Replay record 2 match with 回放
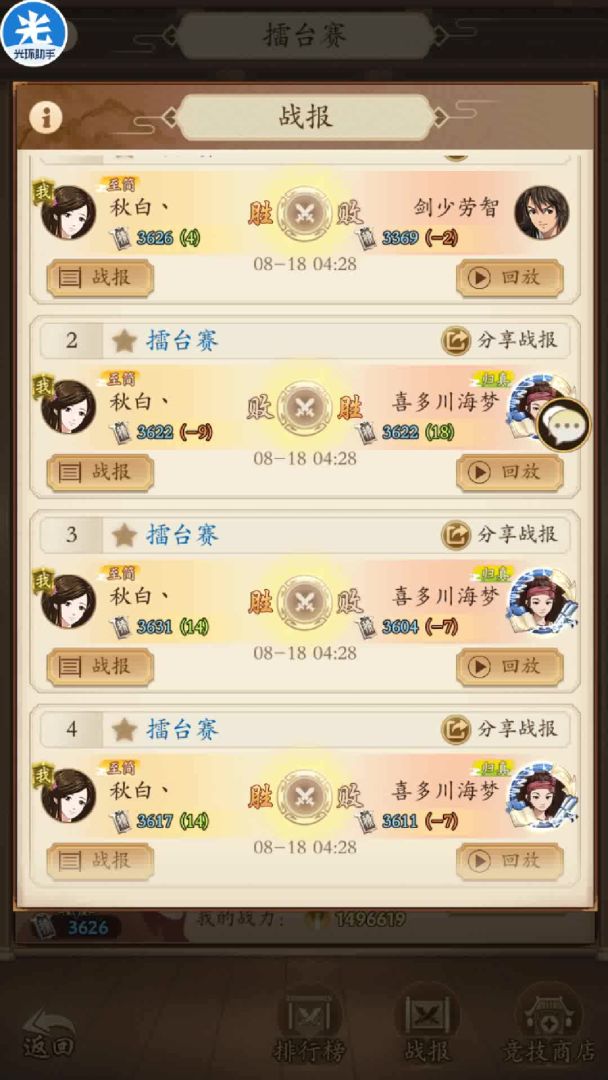The height and width of the screenshot is (1080, 608). pyautogui.click(x=509, y=471)
